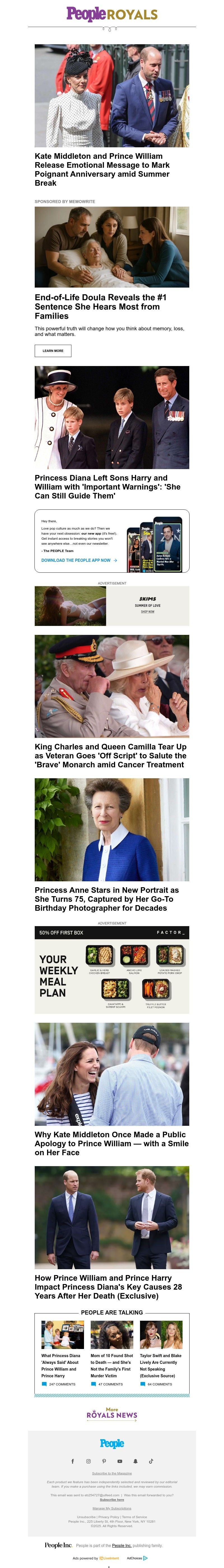Open Manage My Subscriptions

pos(112,1508)
